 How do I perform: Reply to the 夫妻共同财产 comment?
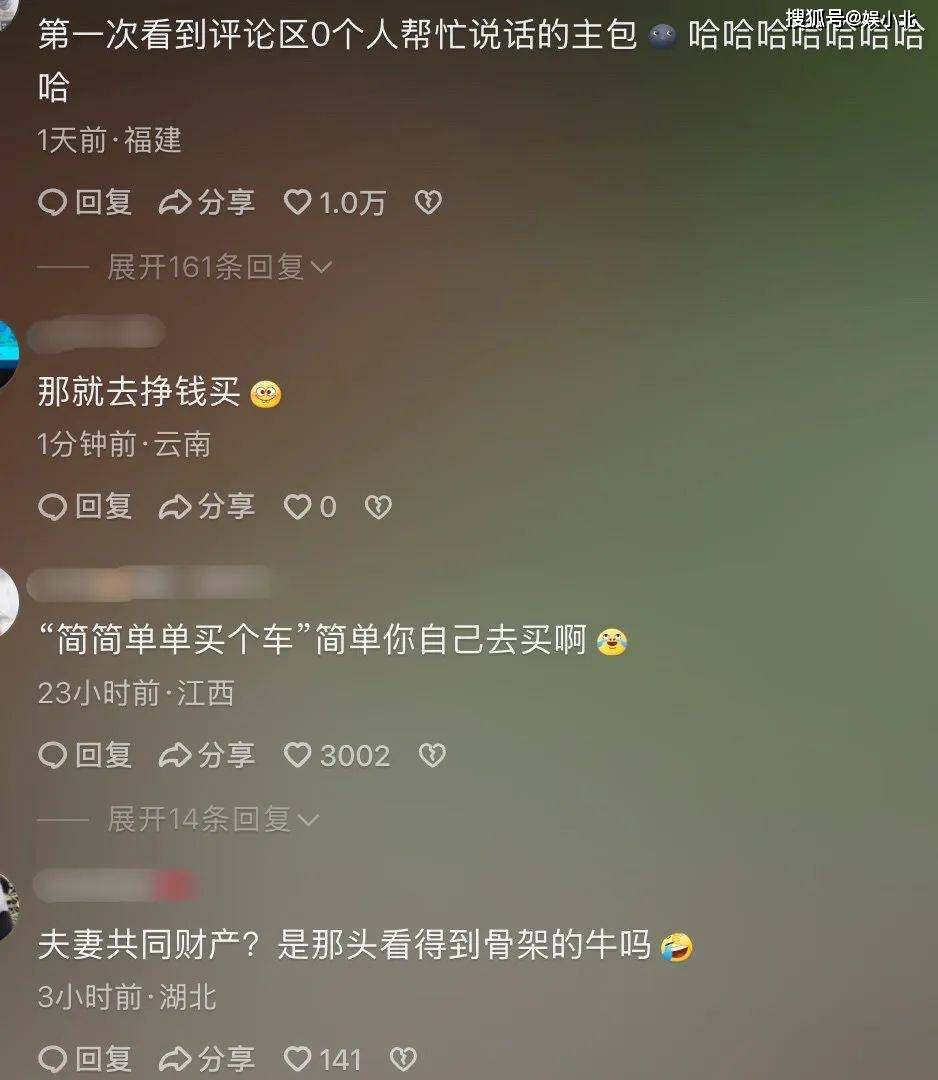pyautogui.click(x=85, y=1058)
